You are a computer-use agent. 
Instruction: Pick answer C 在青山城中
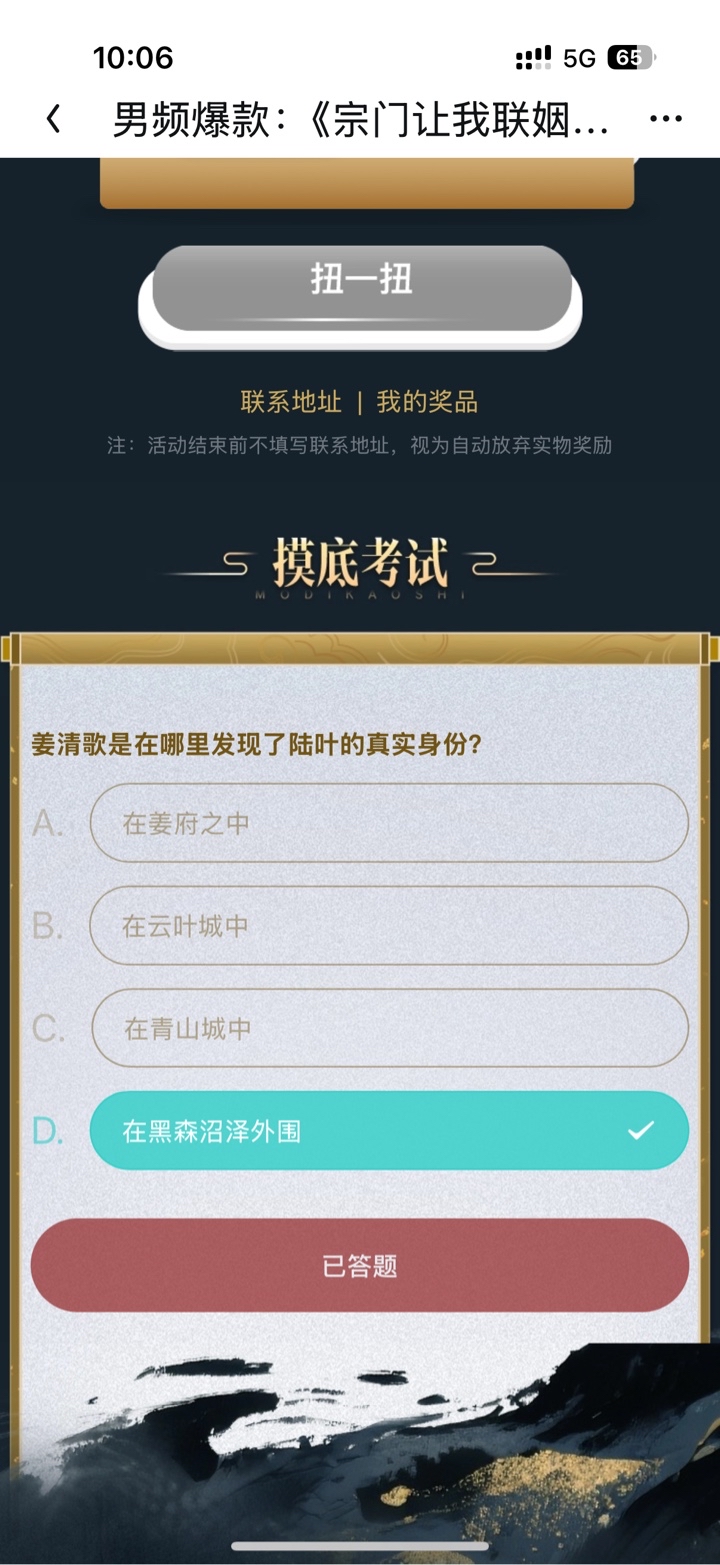tap(389, 1028)
